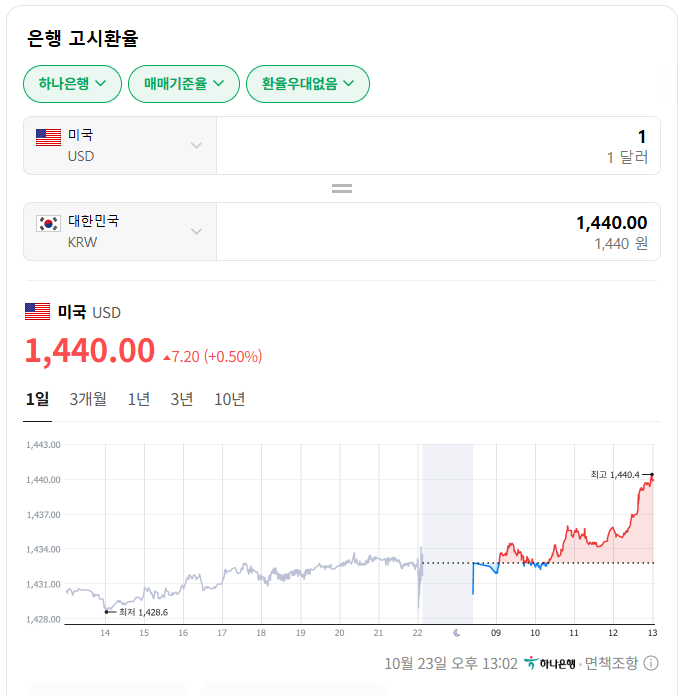Screen dimensions: 682x695
Task: Switch to the 1년 chart tab
Action: tap(139, 399)
